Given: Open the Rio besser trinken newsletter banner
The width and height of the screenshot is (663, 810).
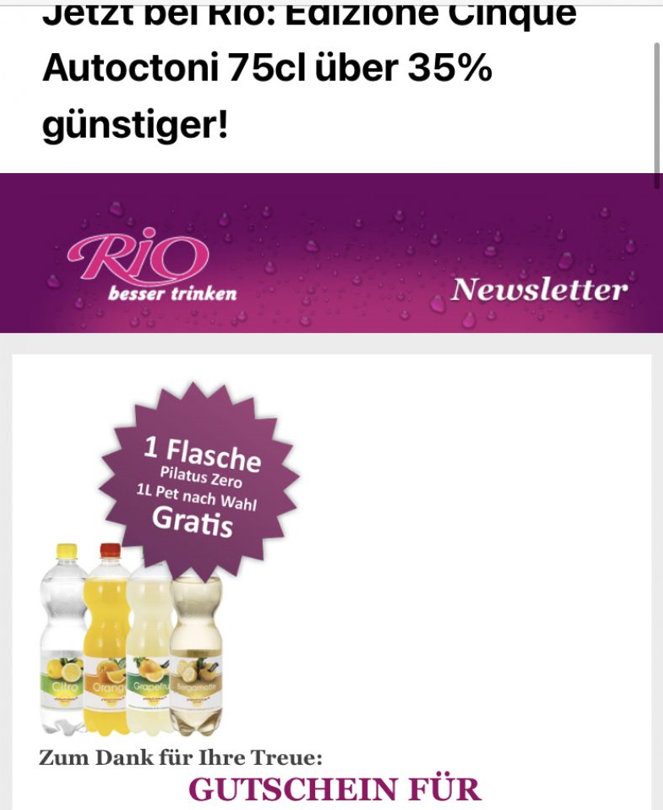Looking at the screenshot, I should pos(330,254).
